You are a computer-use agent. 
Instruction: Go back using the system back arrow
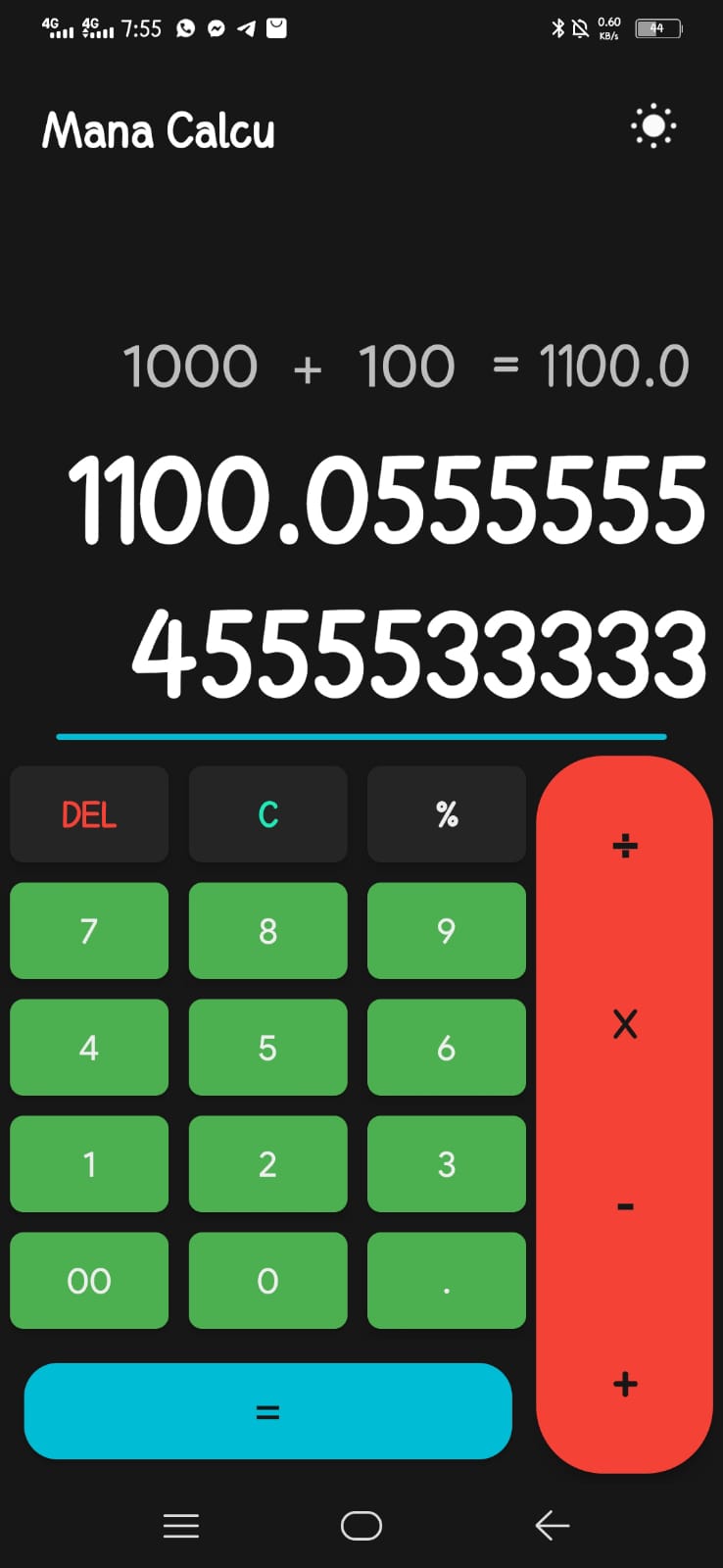(x=553, y=1526)
